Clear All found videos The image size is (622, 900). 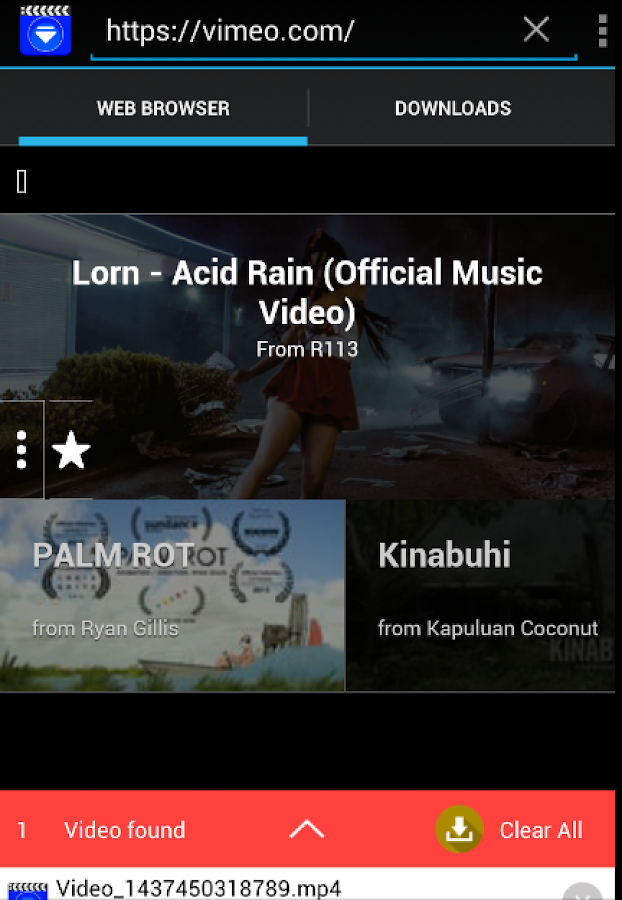[x=541, y=830]
